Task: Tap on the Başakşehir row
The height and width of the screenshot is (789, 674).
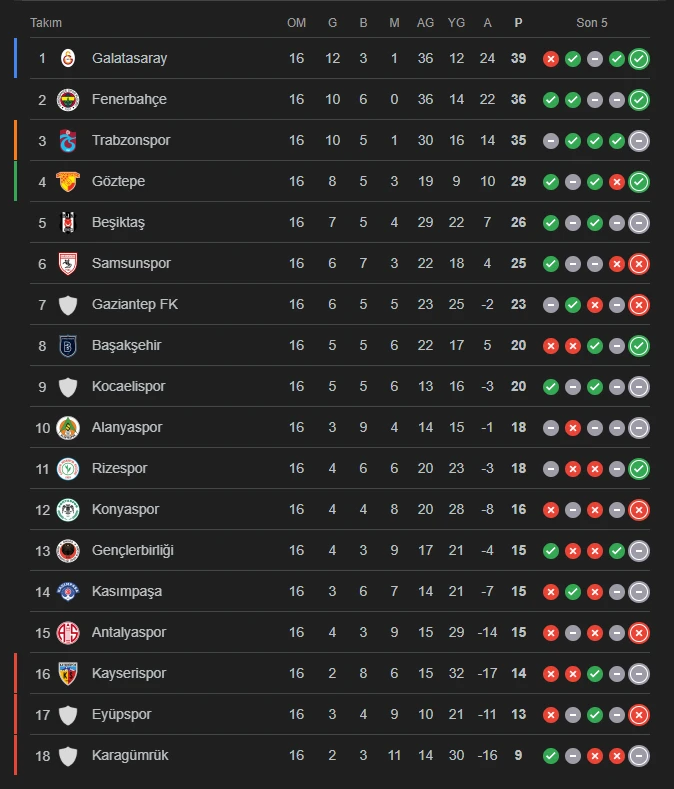Action: pyautogui.click(x=126, y=345)
